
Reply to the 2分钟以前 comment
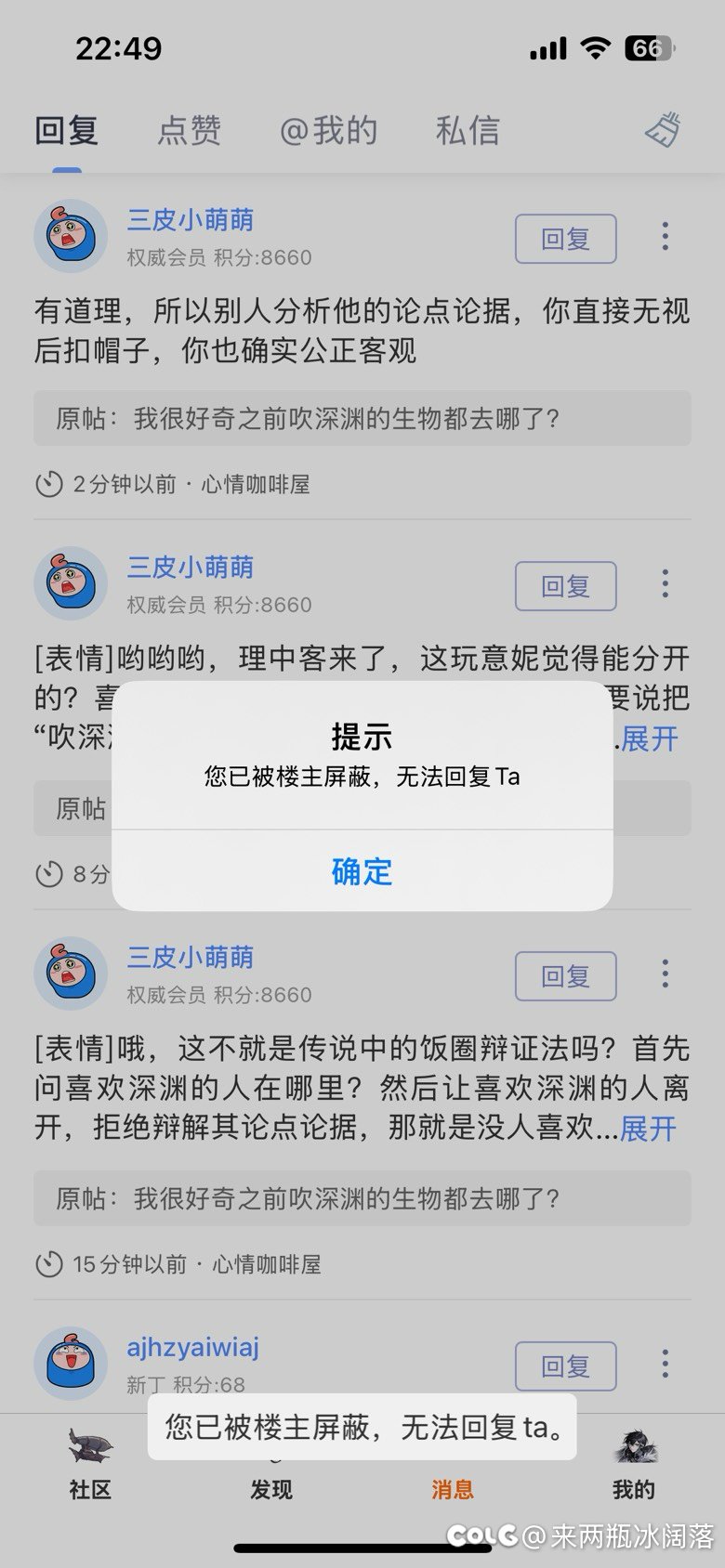(x=566, y=239)
